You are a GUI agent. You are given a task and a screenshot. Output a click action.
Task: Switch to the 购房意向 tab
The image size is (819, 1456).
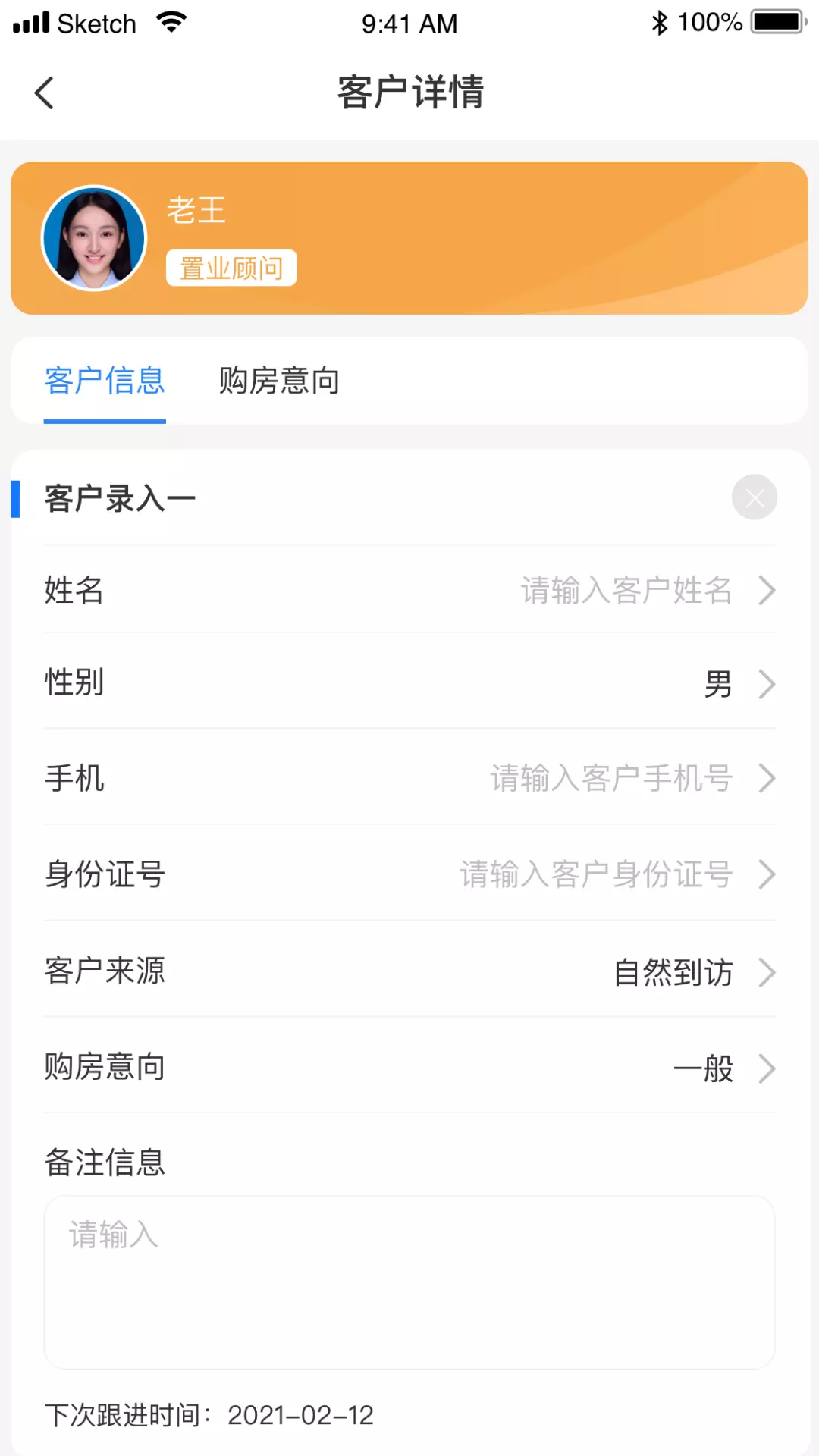279,381
